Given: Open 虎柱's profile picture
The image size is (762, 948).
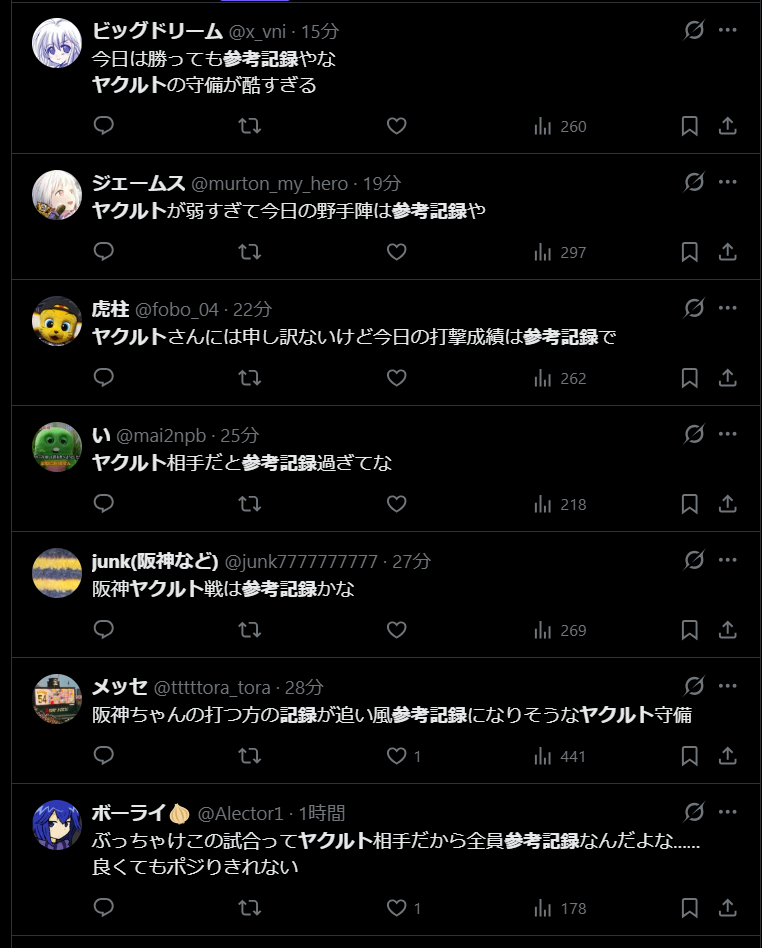Looking at the screenshot, I should click(57, 321).
